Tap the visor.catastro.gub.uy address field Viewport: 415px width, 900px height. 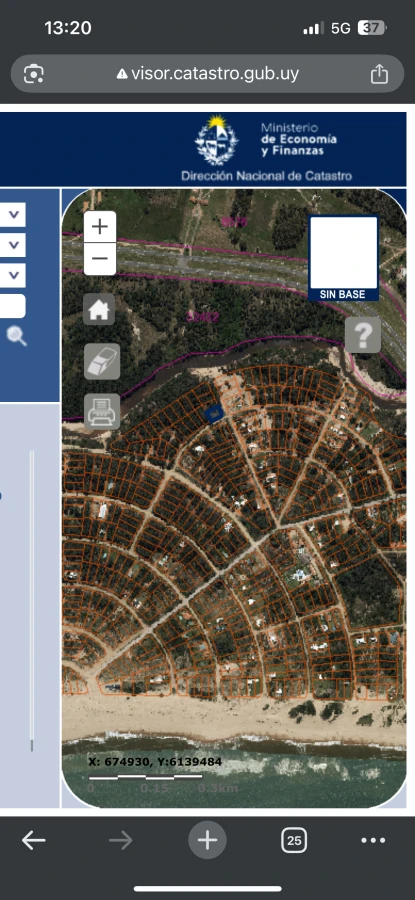[x=207, y=73]
